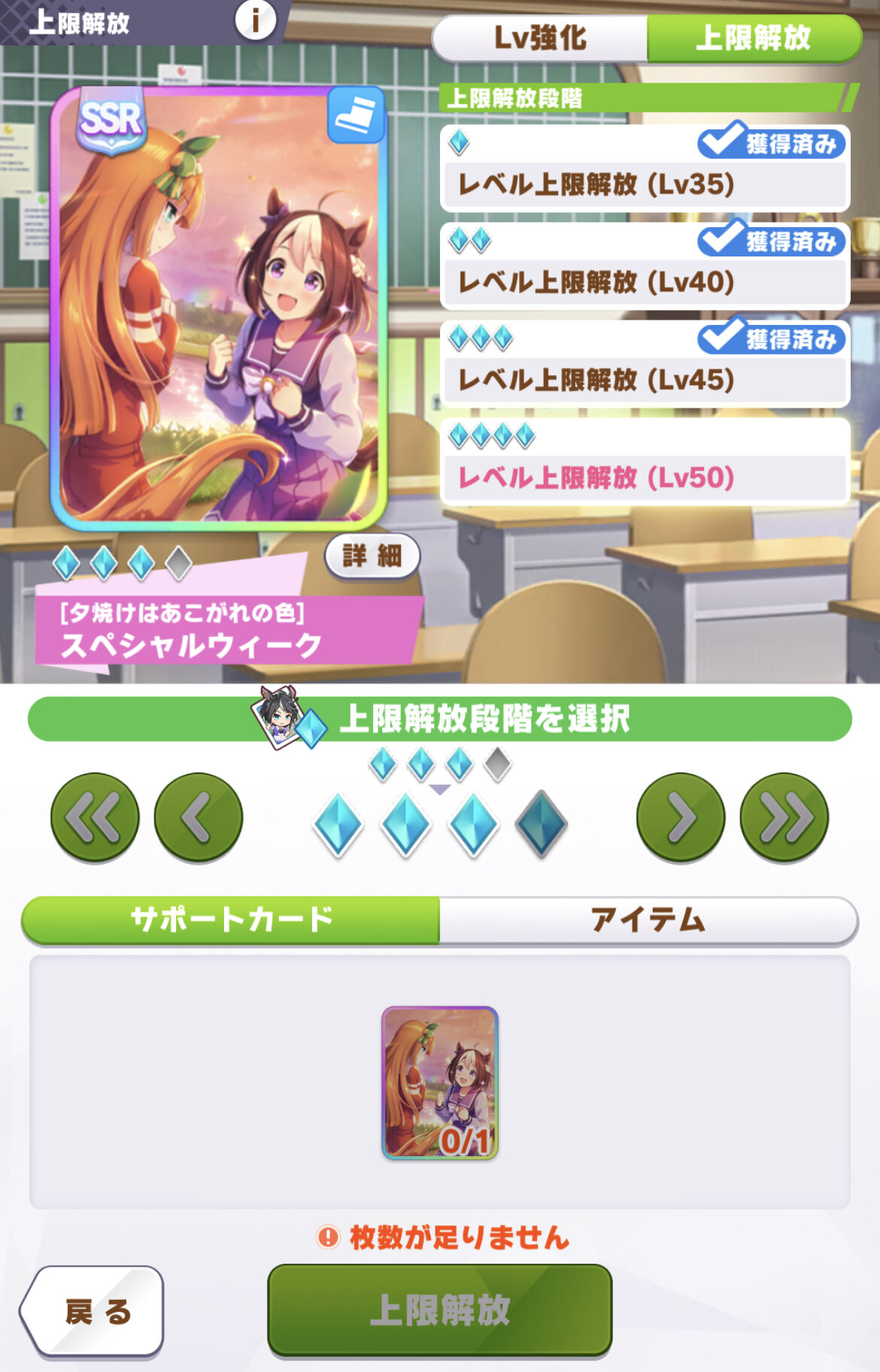880x1372 pixels.
Task: Switch to the Lv強化 tab
Action: coord(540,38)
